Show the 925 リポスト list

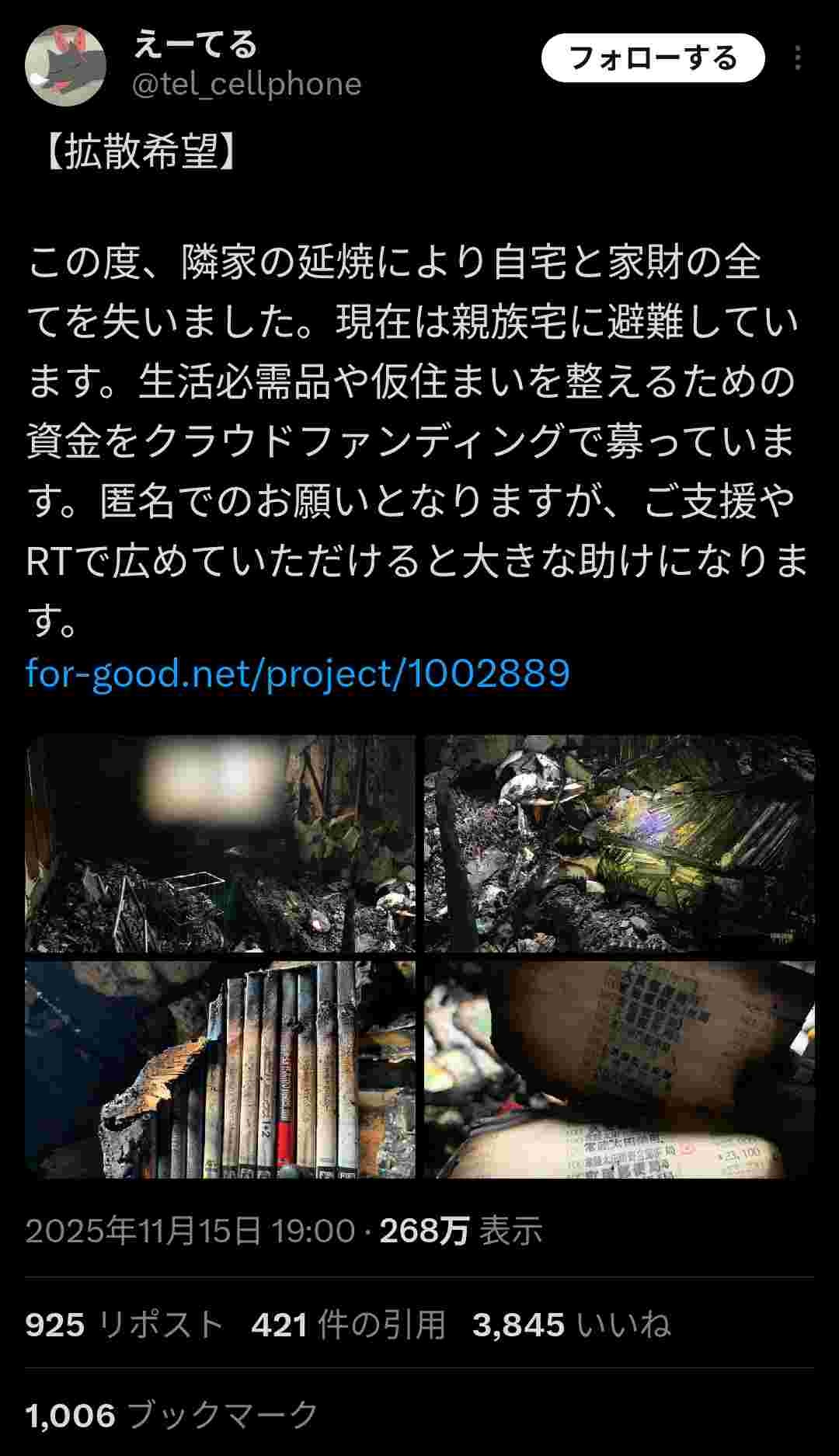pos(124,1325)
